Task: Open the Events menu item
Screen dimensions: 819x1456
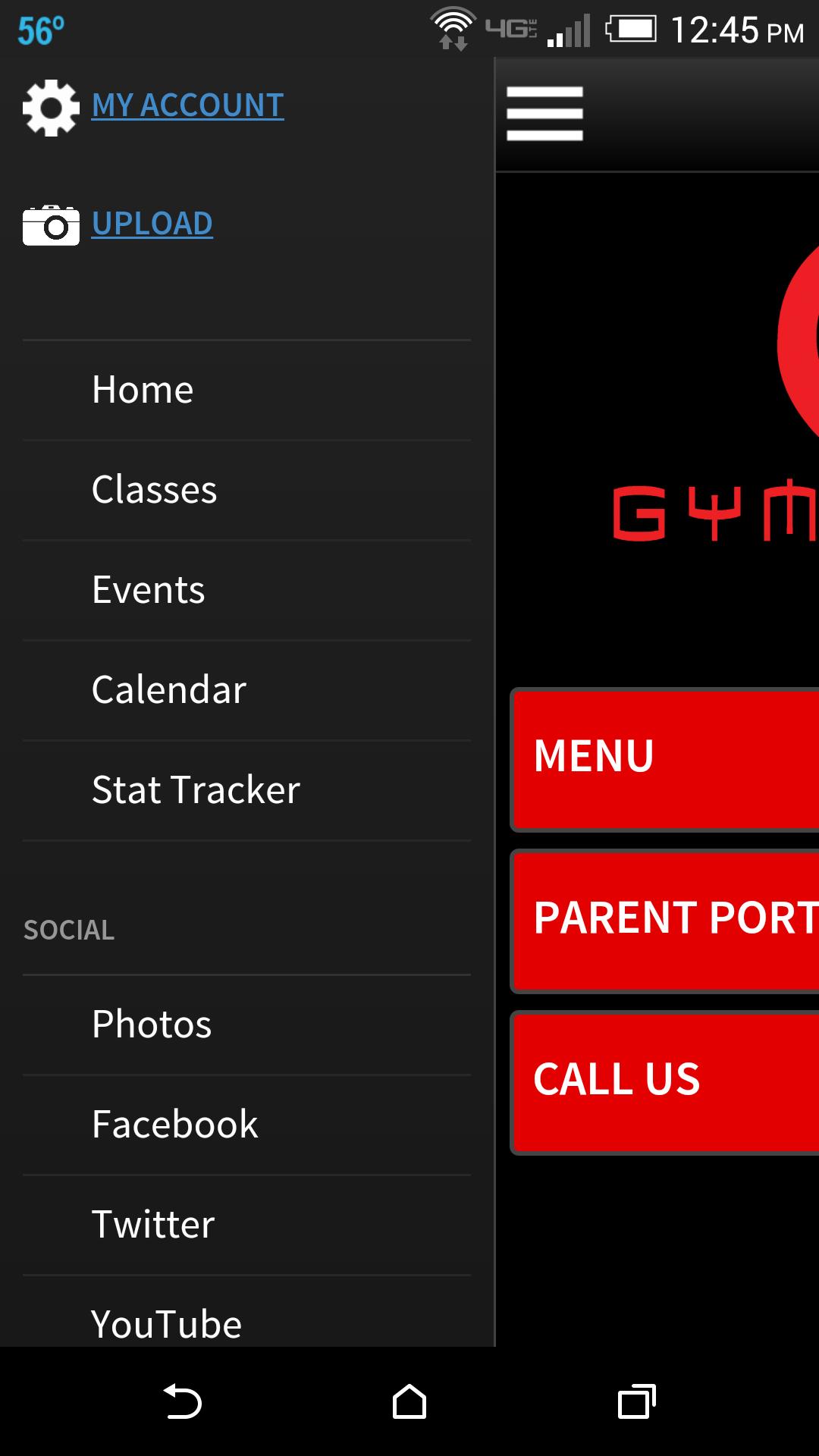Action: 148,589
